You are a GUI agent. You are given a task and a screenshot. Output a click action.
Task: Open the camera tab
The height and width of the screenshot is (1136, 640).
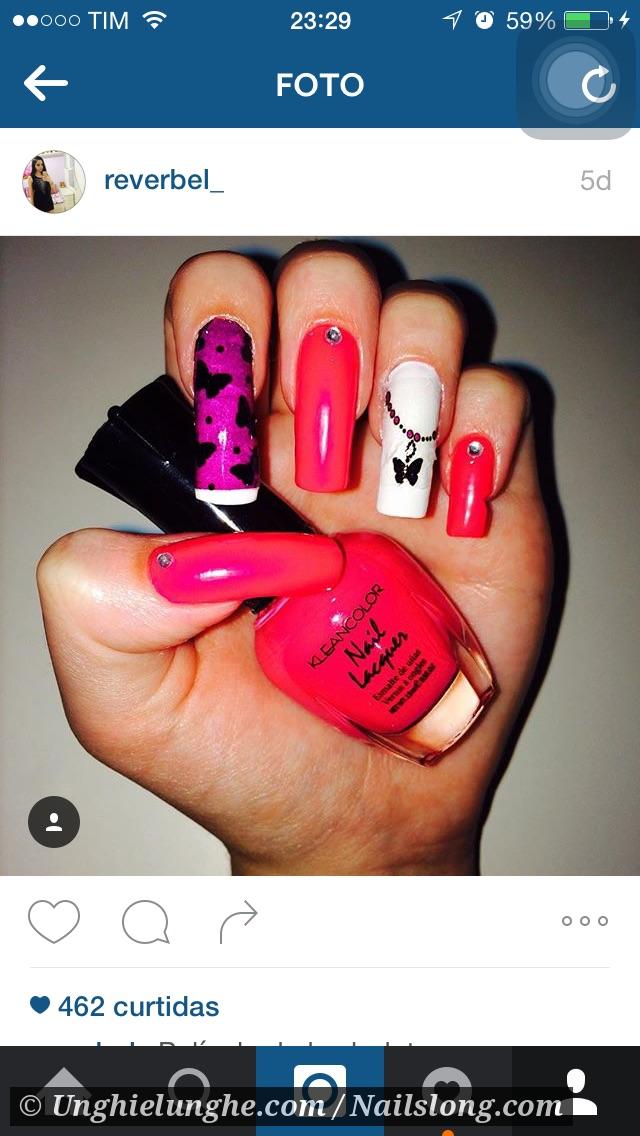(x=320, y=1090)
